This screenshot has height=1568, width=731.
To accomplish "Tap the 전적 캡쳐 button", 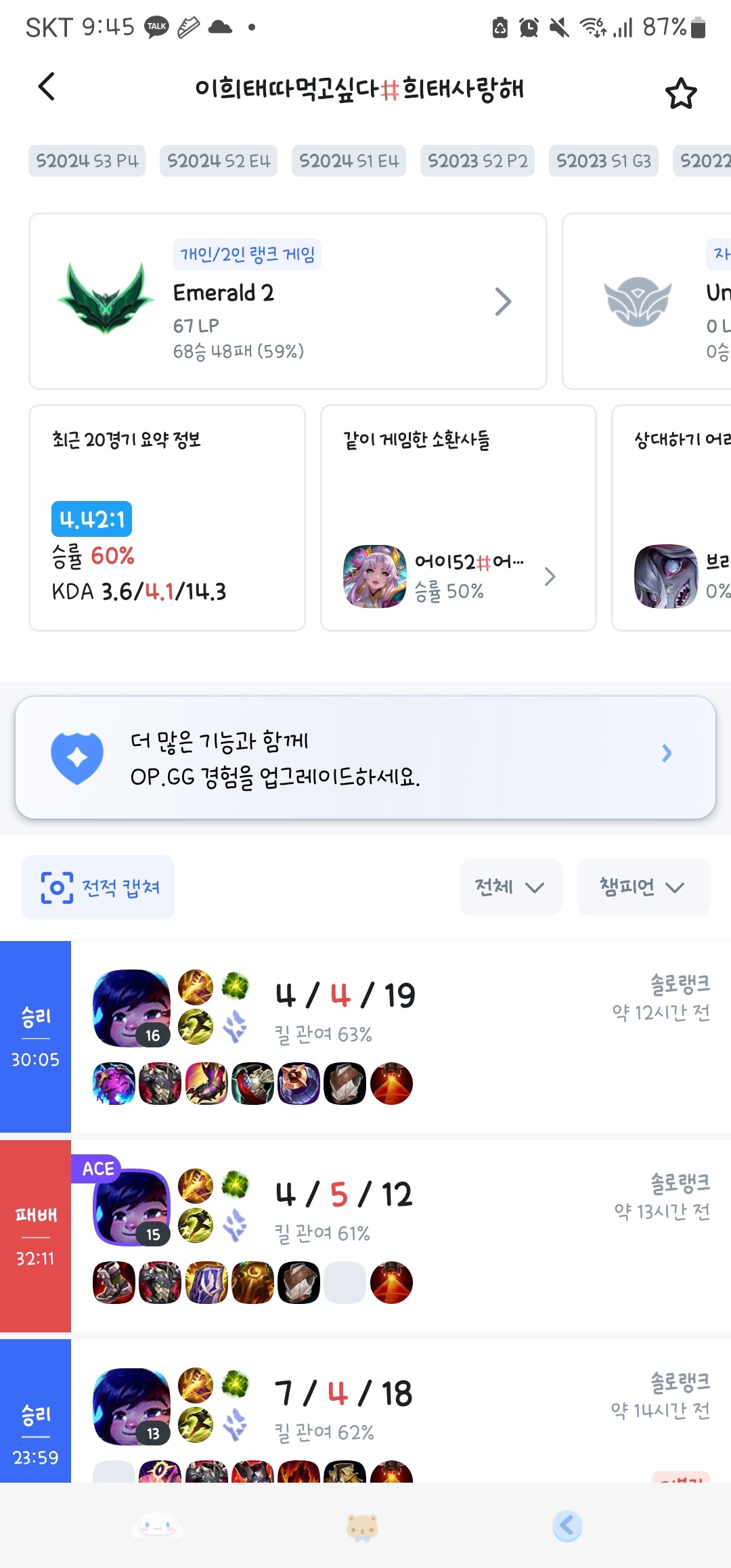I will pyautogui.click(x=98, y=887).
